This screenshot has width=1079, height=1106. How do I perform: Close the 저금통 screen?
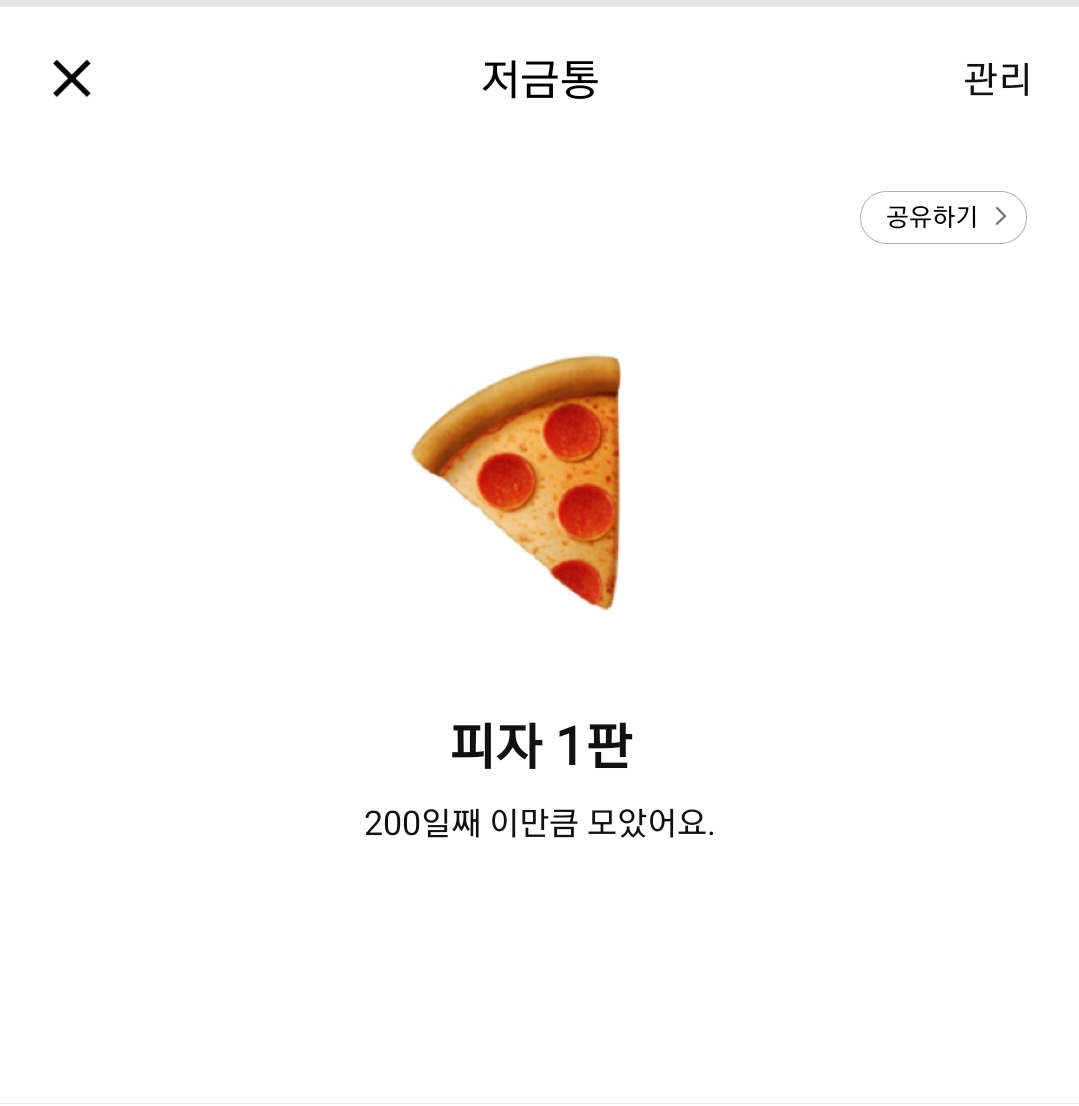(71, 78)
